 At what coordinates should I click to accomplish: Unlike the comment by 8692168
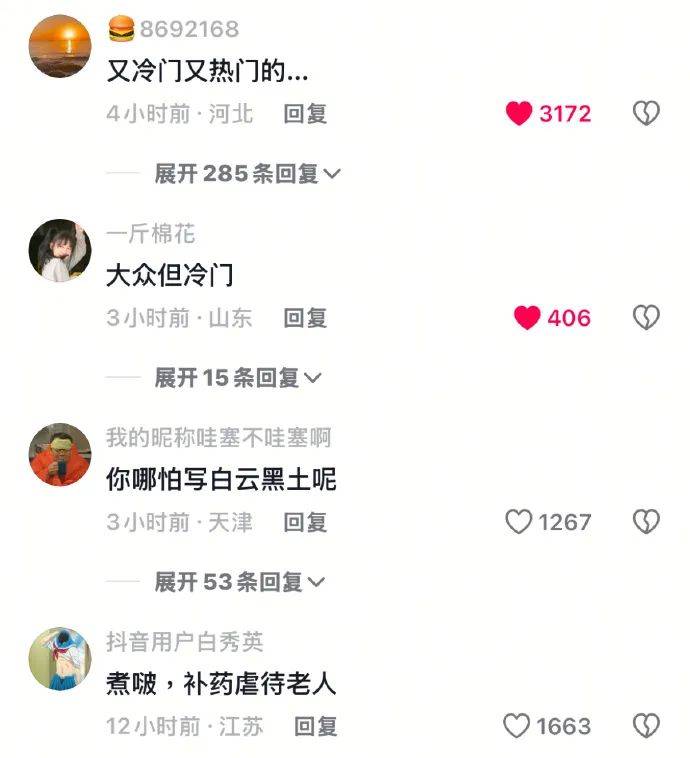click(x=519, y=114)
